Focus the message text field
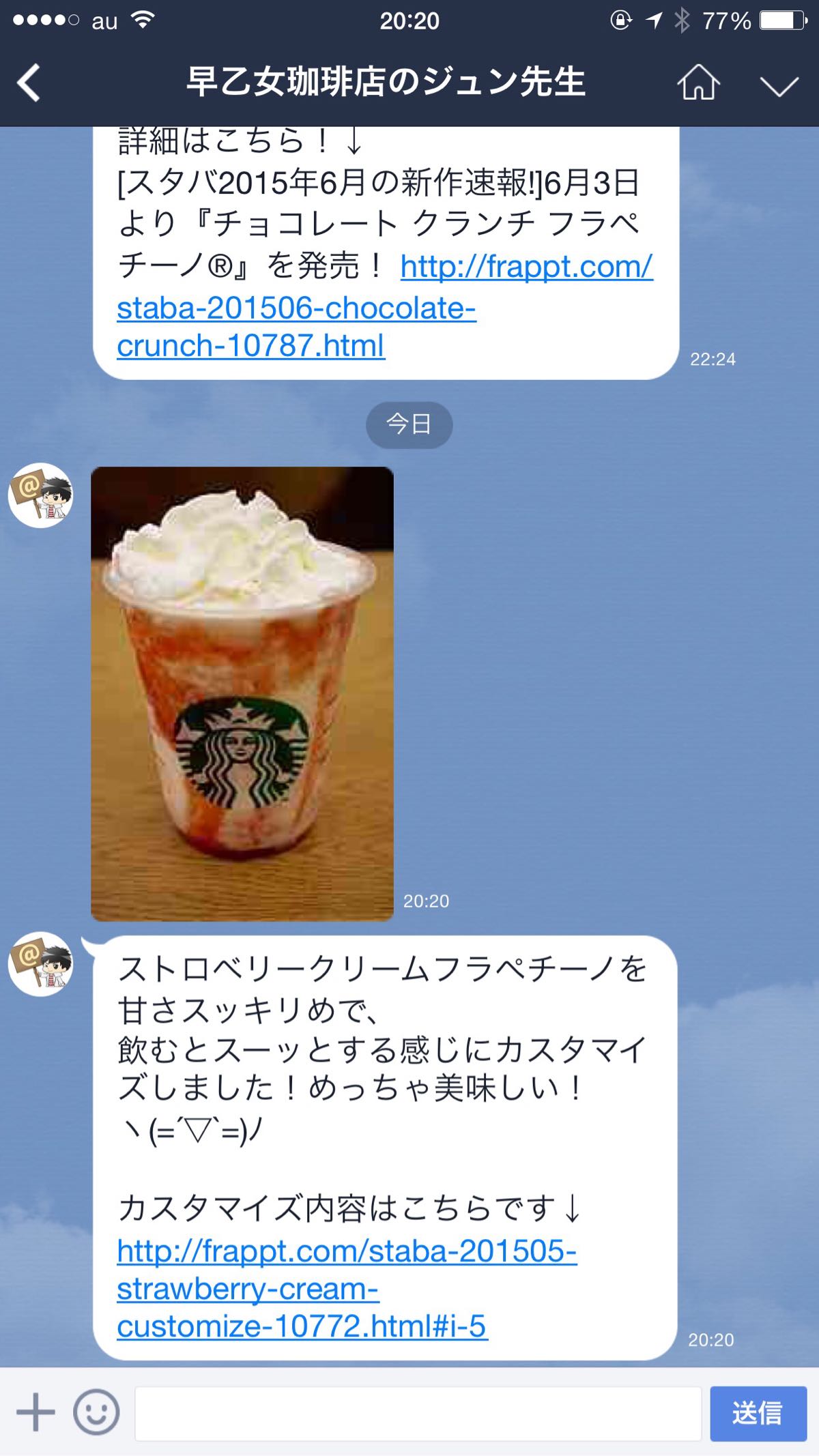 pyautogui.click(x=418, y=1413)
